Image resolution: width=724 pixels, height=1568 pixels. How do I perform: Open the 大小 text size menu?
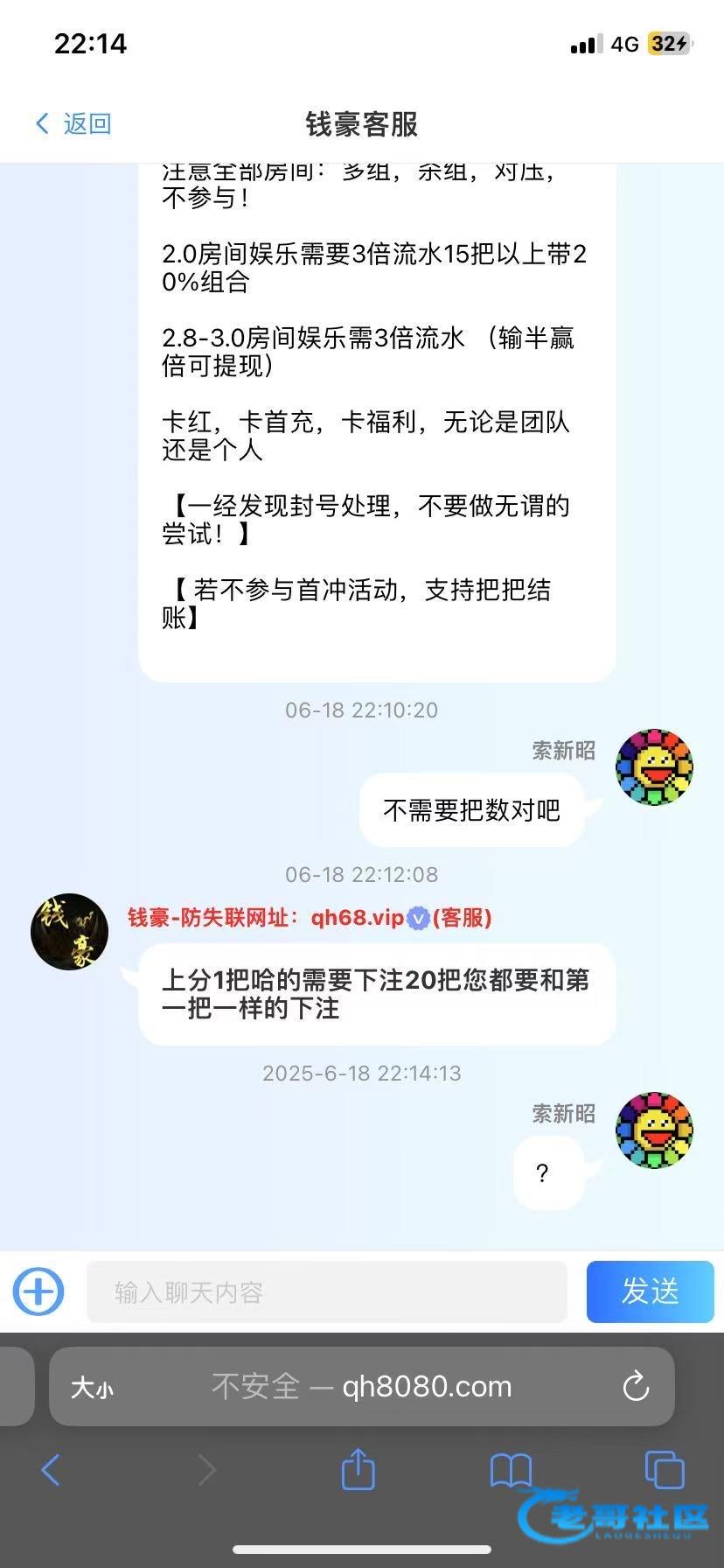point(92,1387)
